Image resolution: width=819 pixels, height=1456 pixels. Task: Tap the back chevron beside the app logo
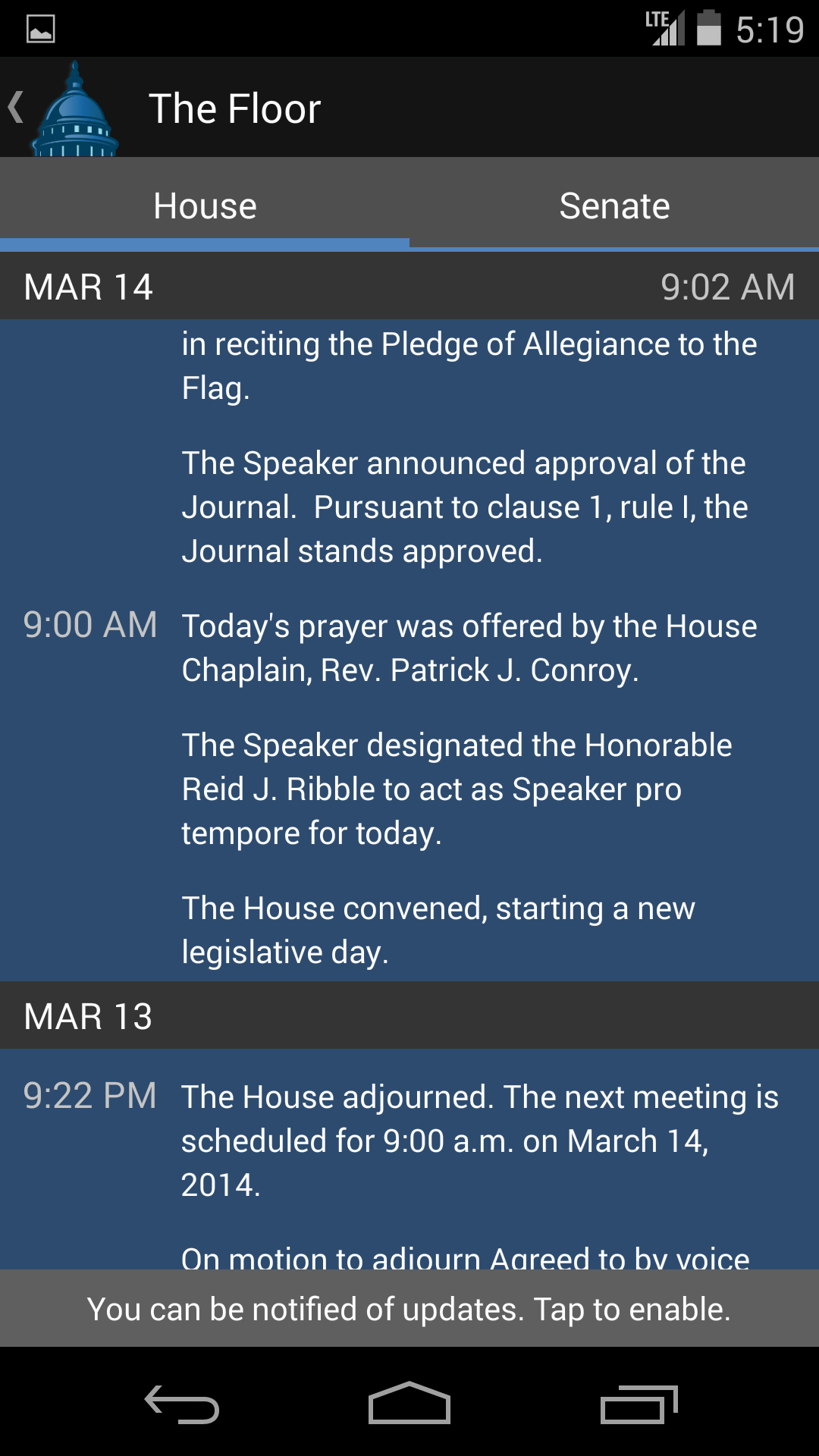point(15,106)
